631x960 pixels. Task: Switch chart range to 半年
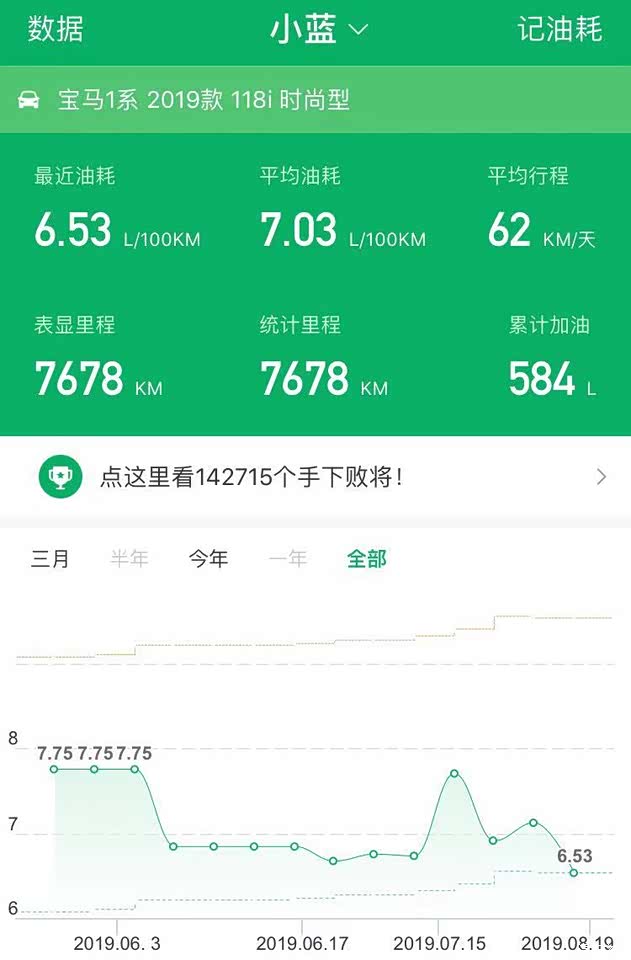[129, 559]
